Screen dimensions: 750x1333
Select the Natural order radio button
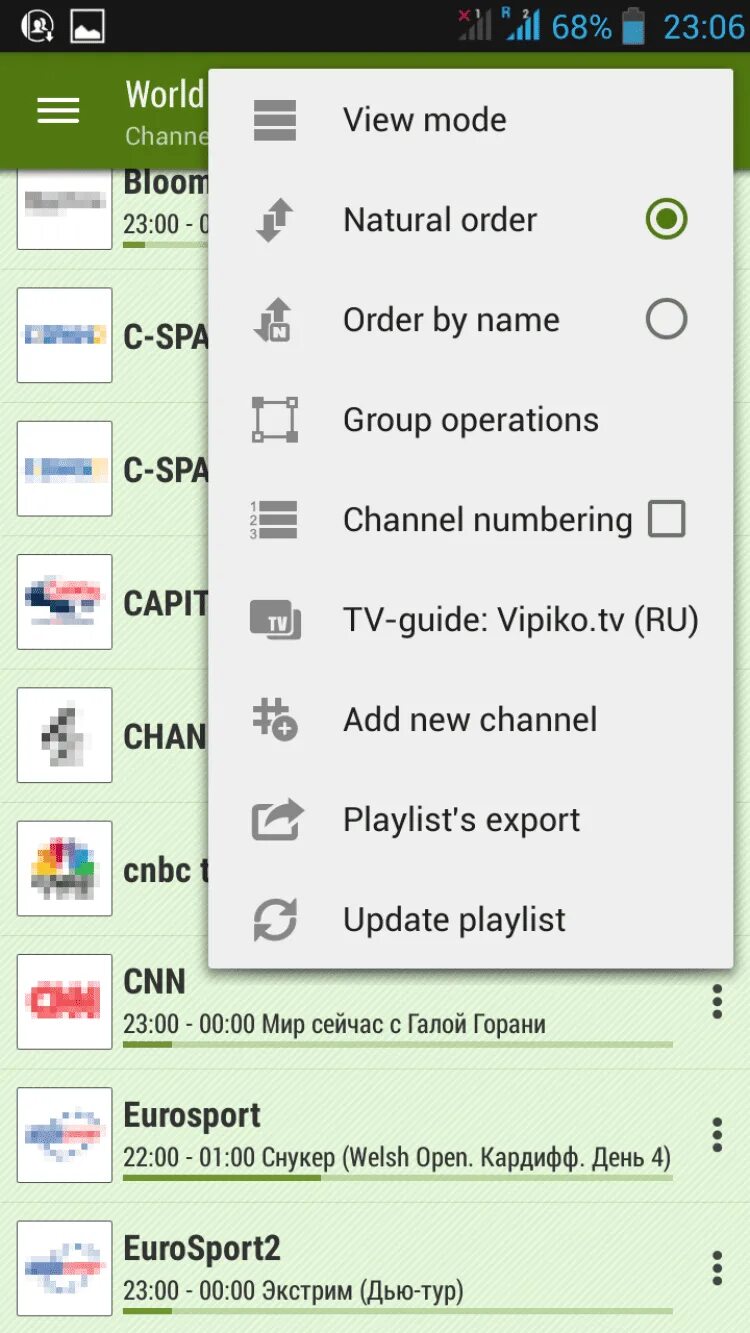click(666, 219)
